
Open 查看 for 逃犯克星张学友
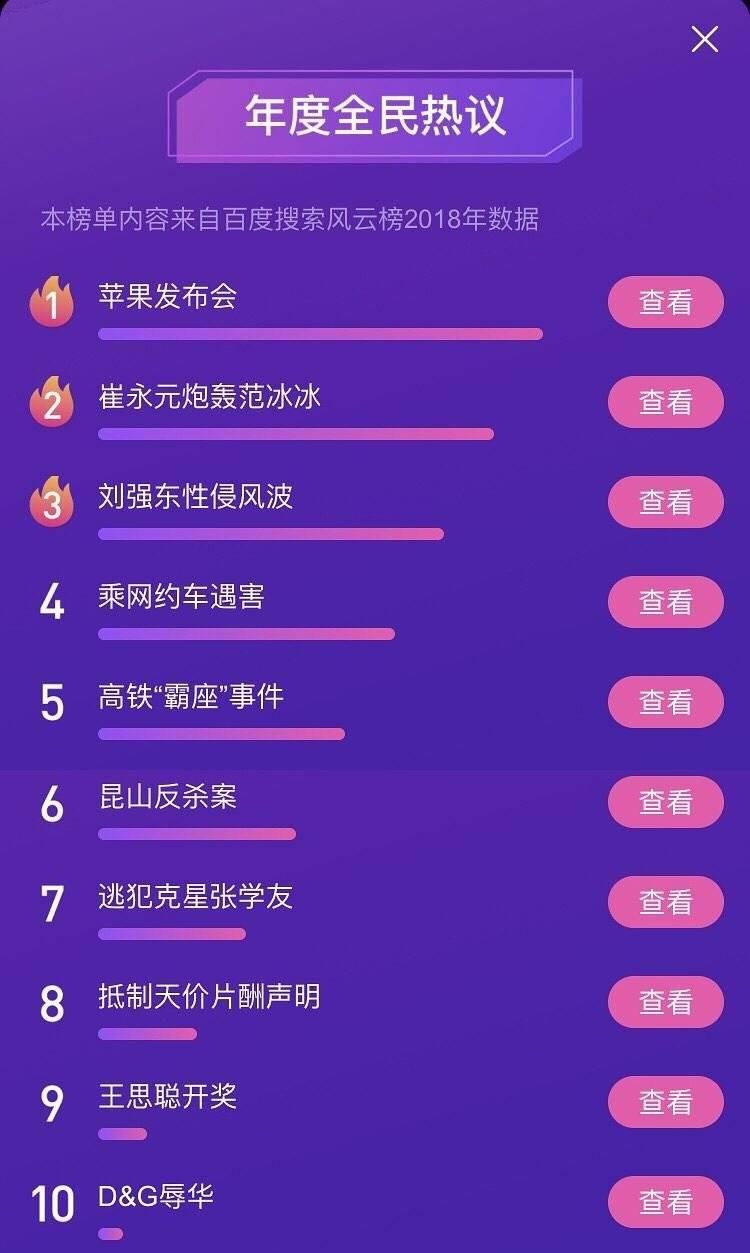(666, 902)
